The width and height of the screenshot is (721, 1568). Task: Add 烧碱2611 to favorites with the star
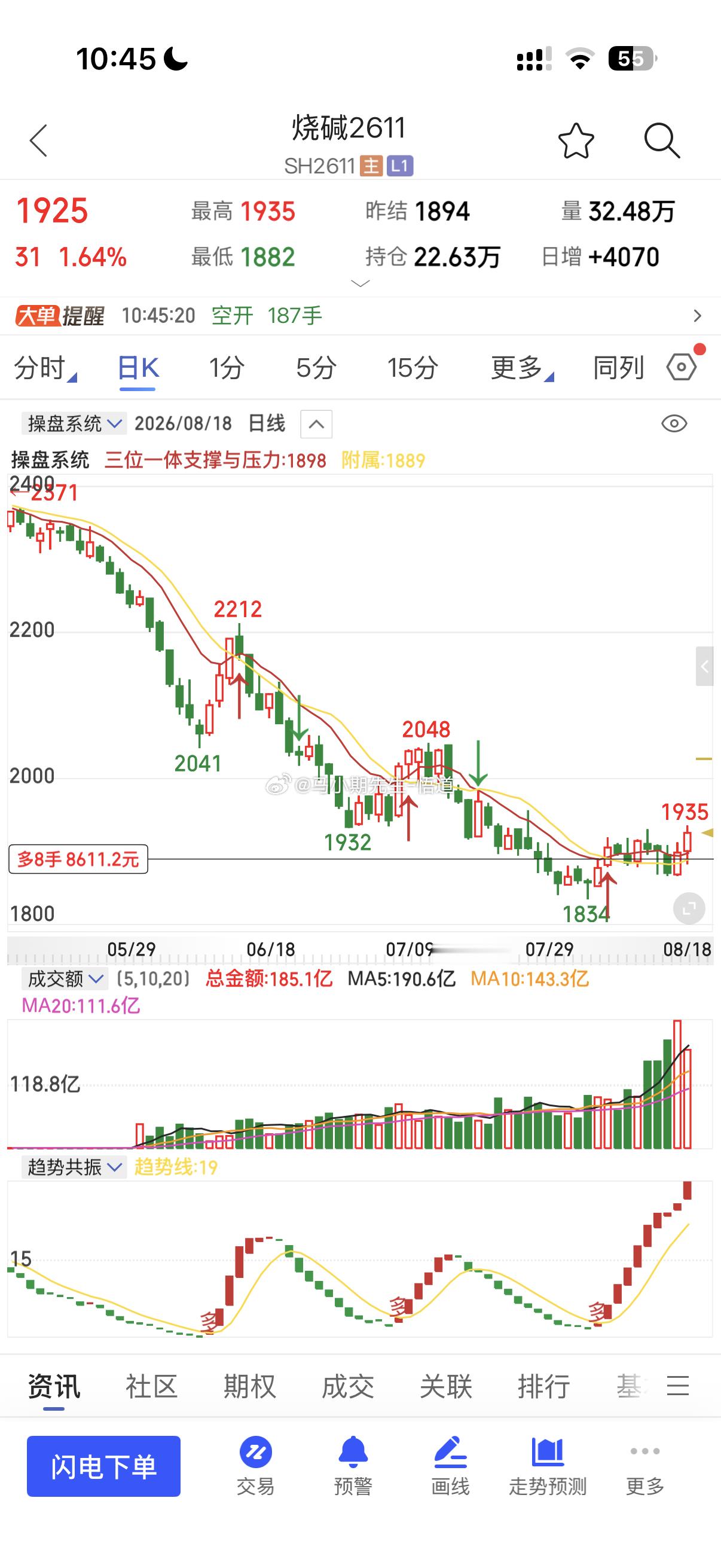point(576,141)
